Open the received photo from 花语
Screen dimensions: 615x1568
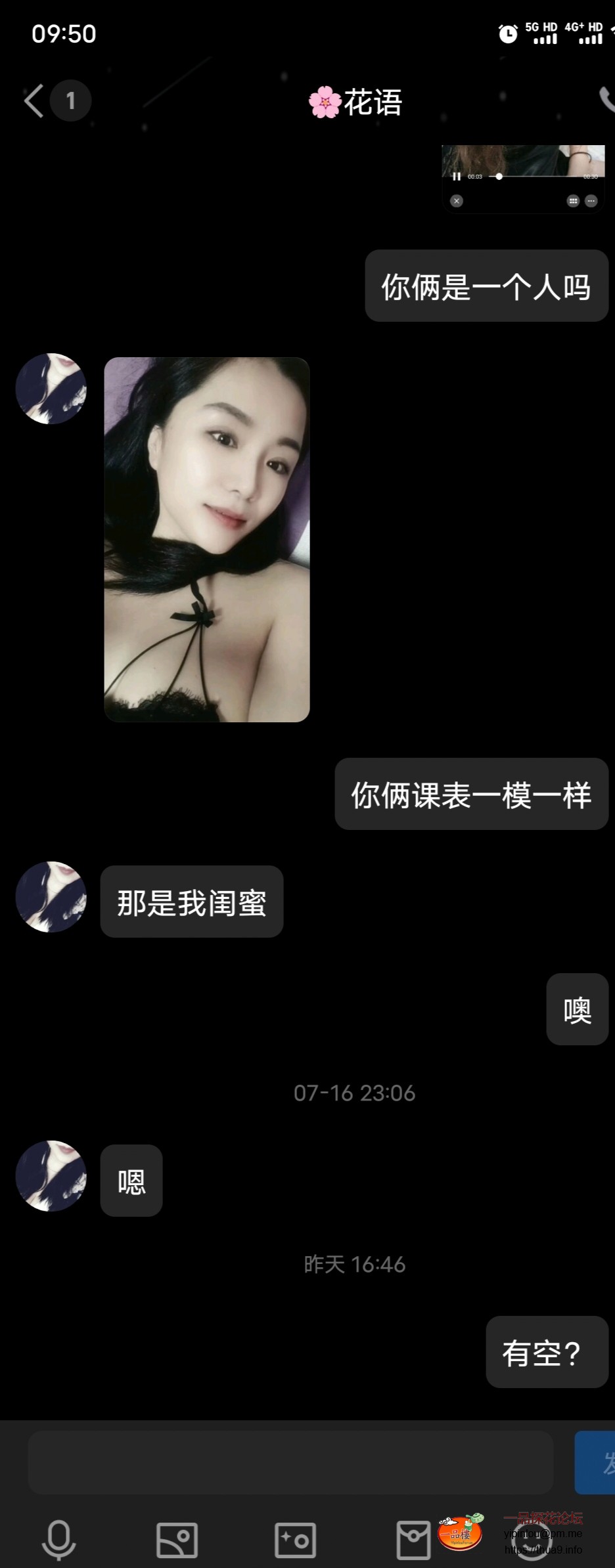(207, 539)
